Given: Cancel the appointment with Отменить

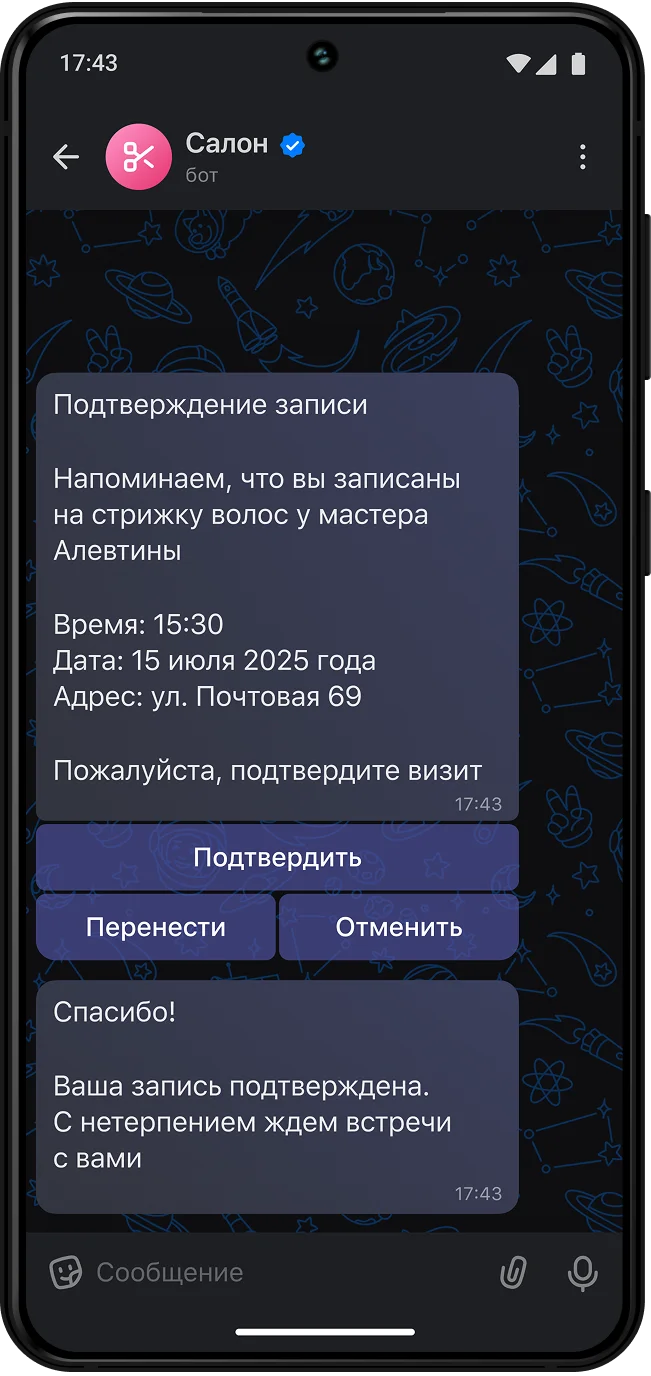Looking at the screenshot, I should 399,927.
